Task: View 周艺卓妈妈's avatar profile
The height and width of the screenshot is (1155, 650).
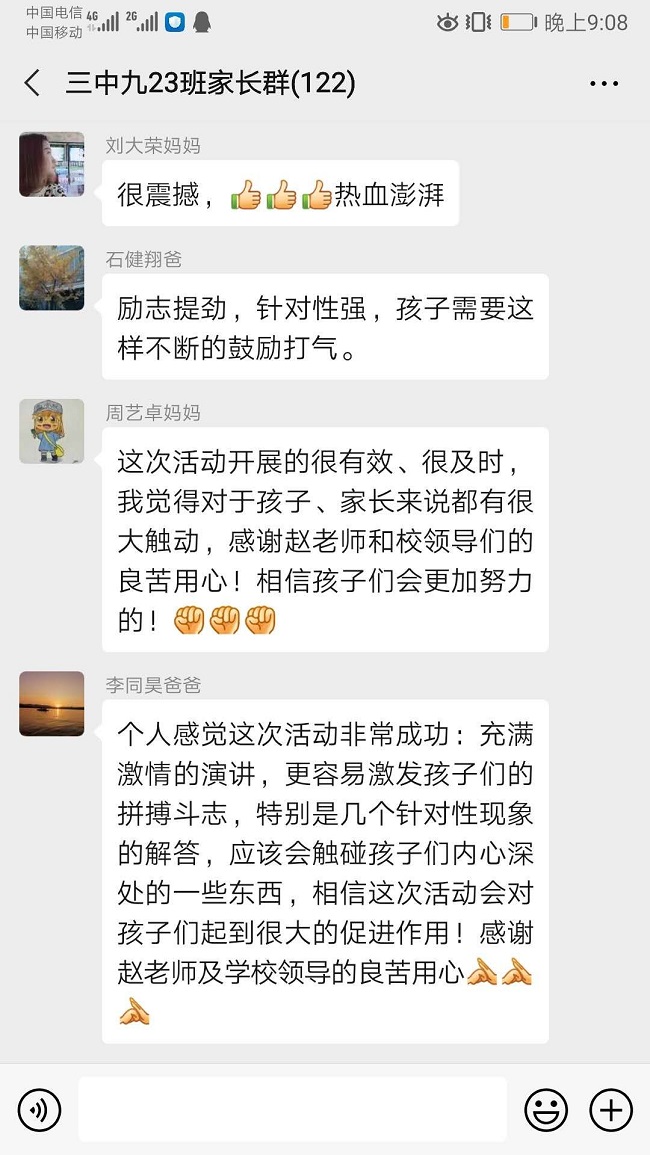Action: point(52,432)
